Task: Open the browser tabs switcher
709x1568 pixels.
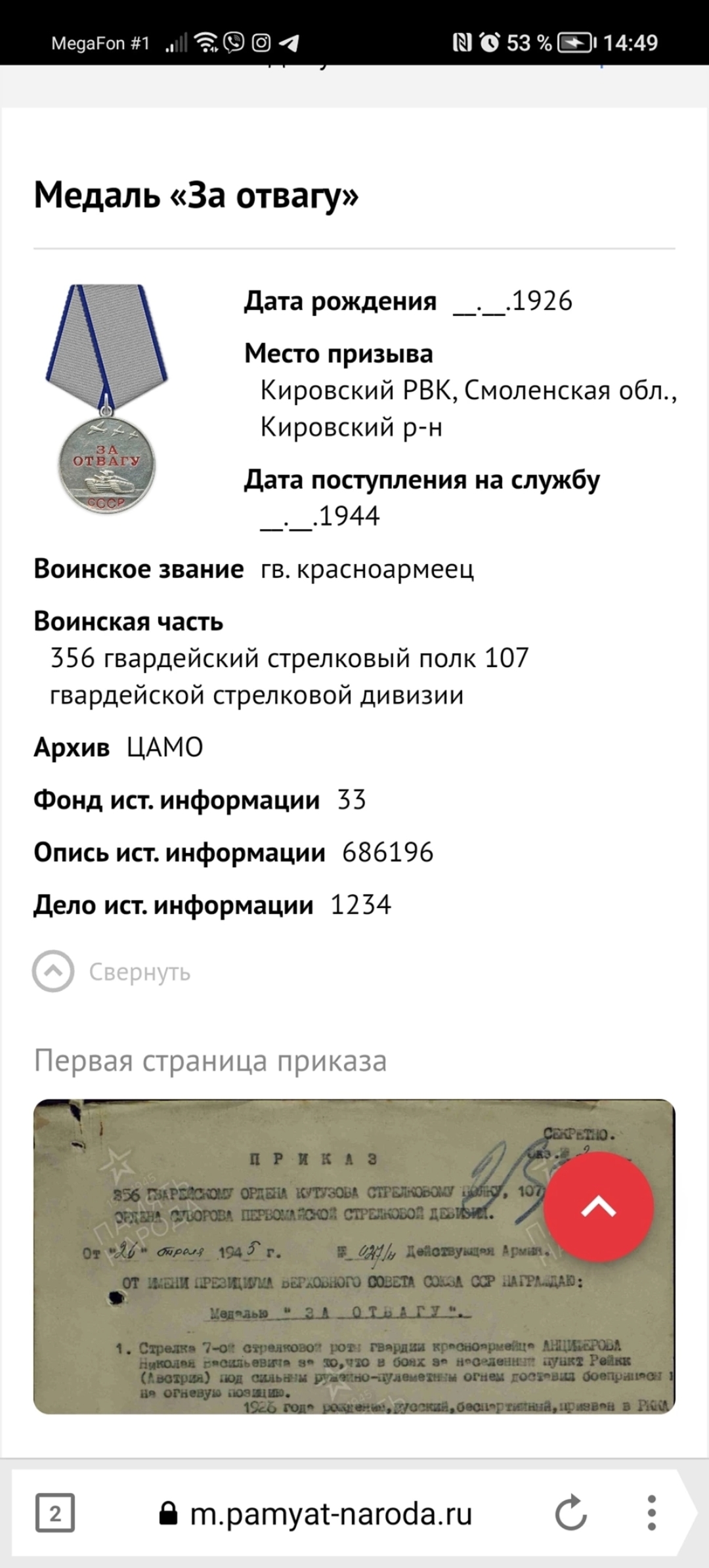Action: 54,1514
